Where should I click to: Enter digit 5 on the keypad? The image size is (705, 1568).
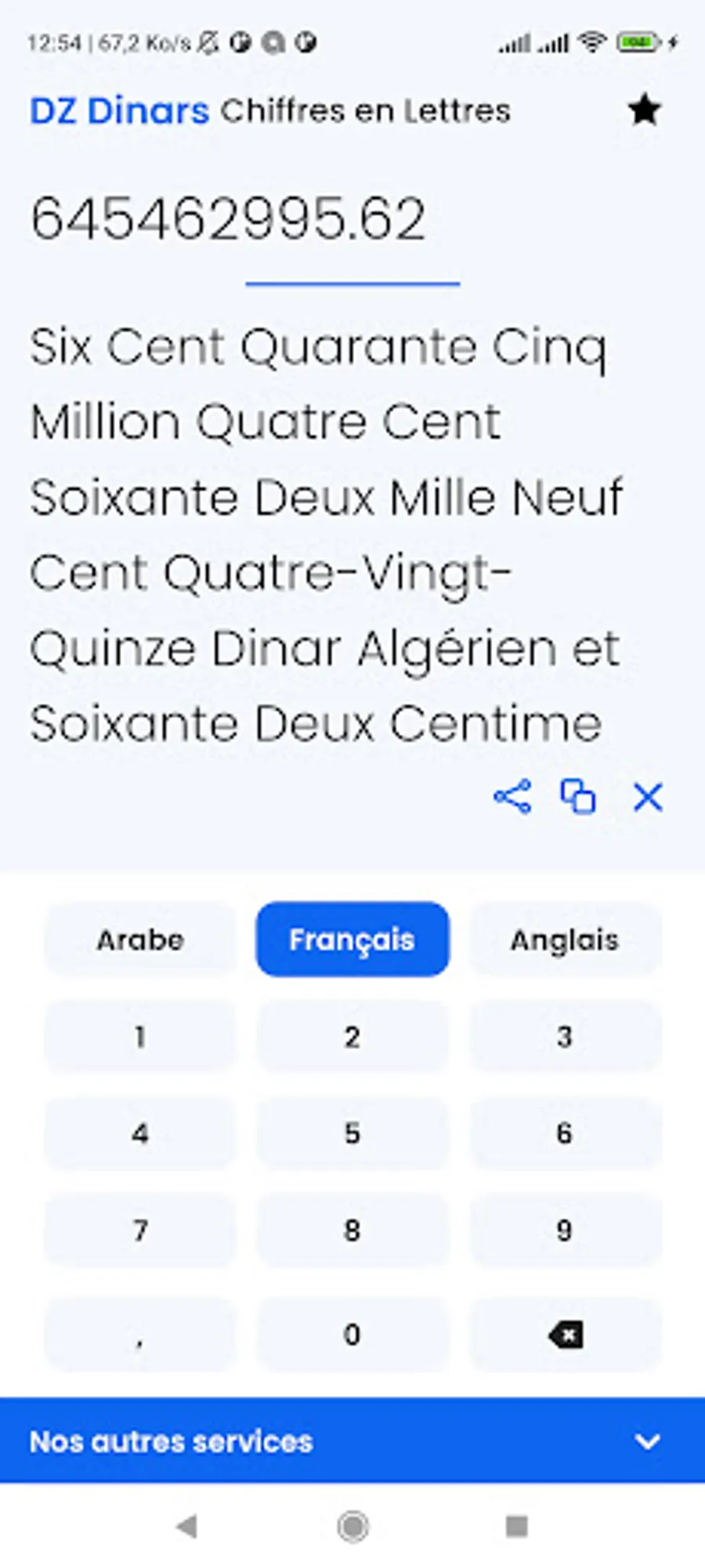(x=352, y=1133)
